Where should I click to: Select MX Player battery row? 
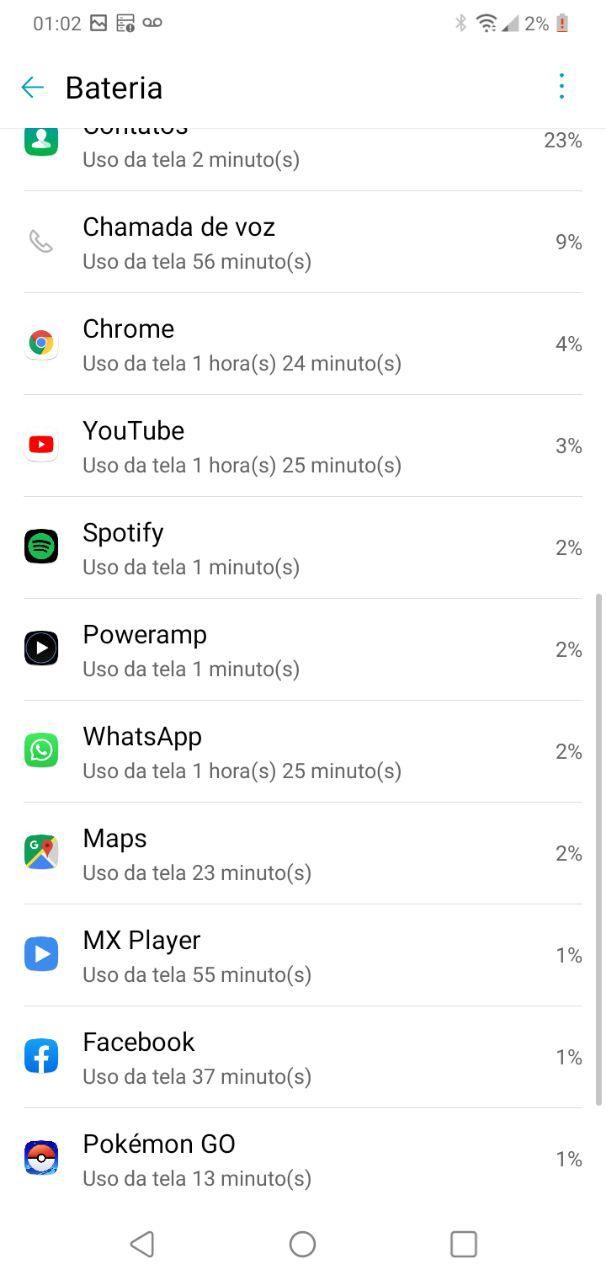[300, 956]
